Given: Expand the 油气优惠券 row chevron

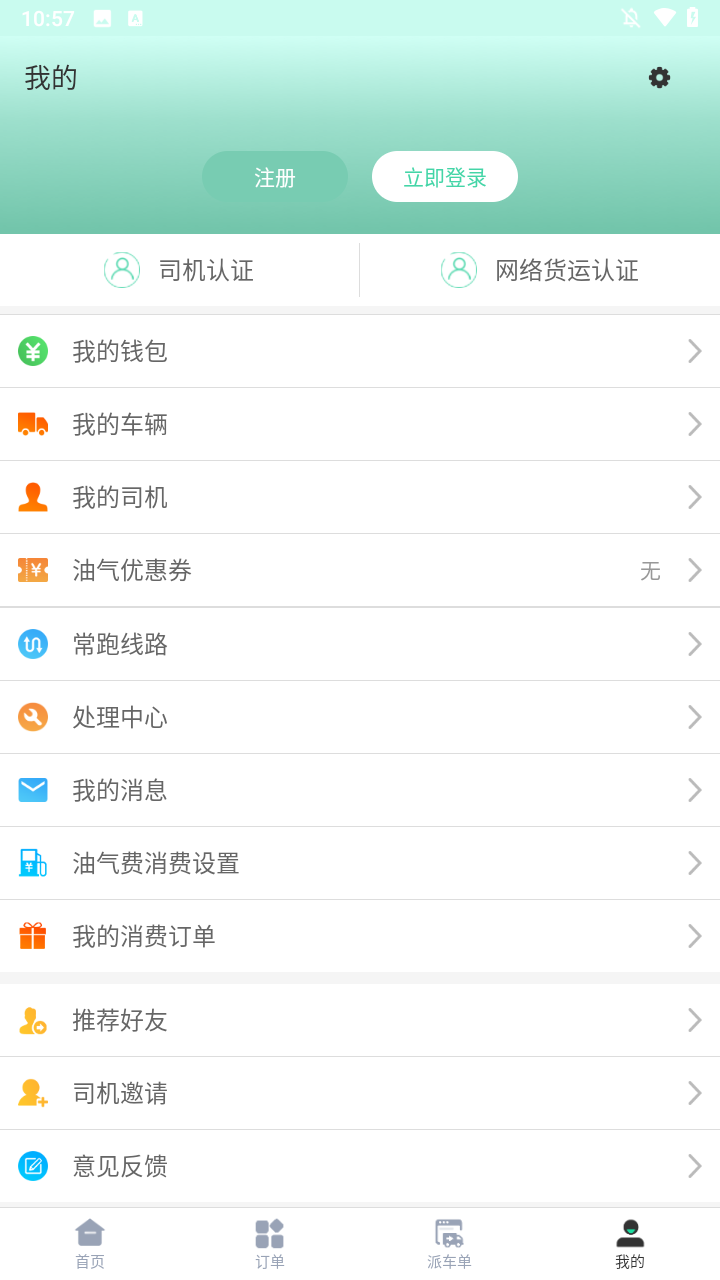Looking at the screenshot, I should [x=694, y=570].
